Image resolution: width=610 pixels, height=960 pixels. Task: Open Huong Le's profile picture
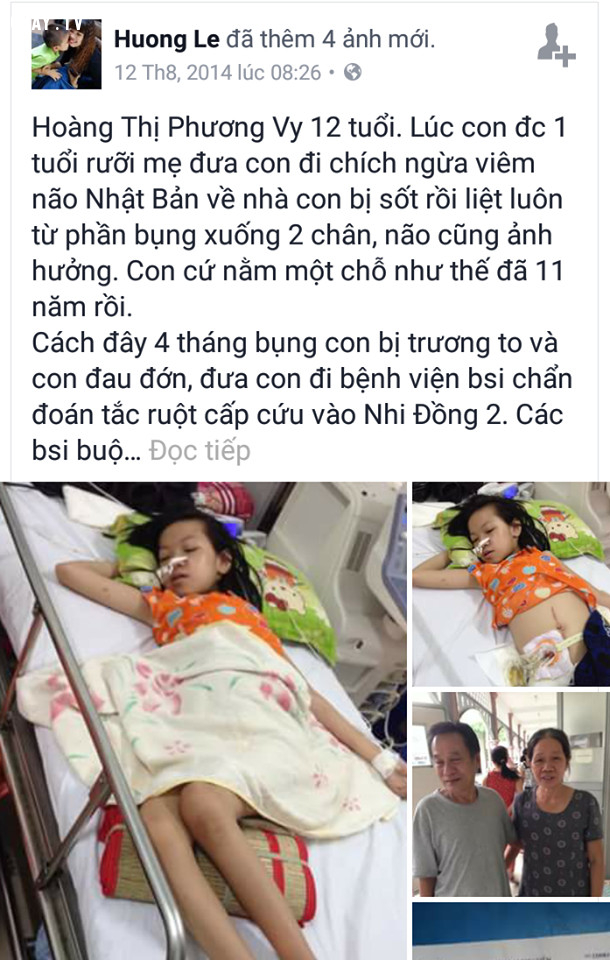(66, 54)
